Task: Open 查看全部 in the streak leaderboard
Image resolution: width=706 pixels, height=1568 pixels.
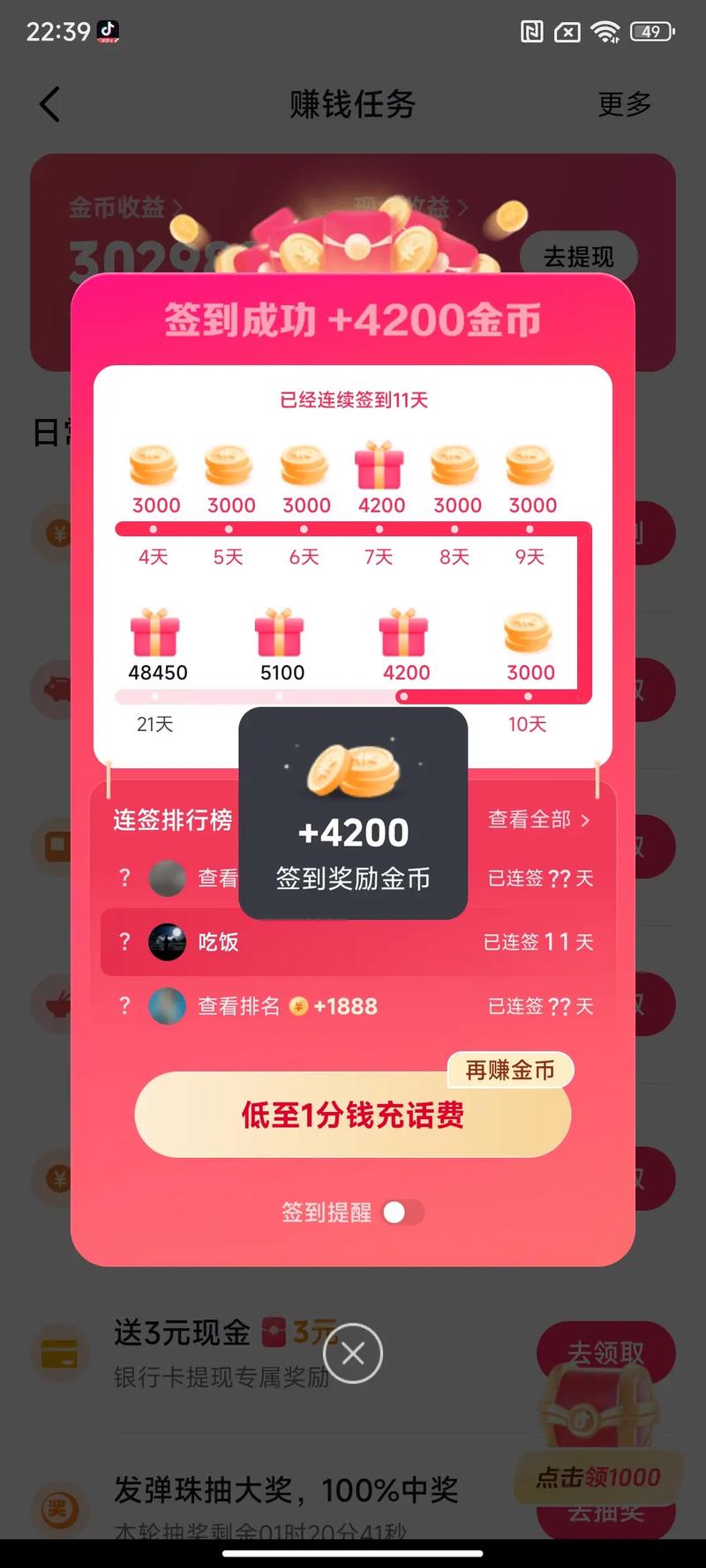Action: [538, 820]
